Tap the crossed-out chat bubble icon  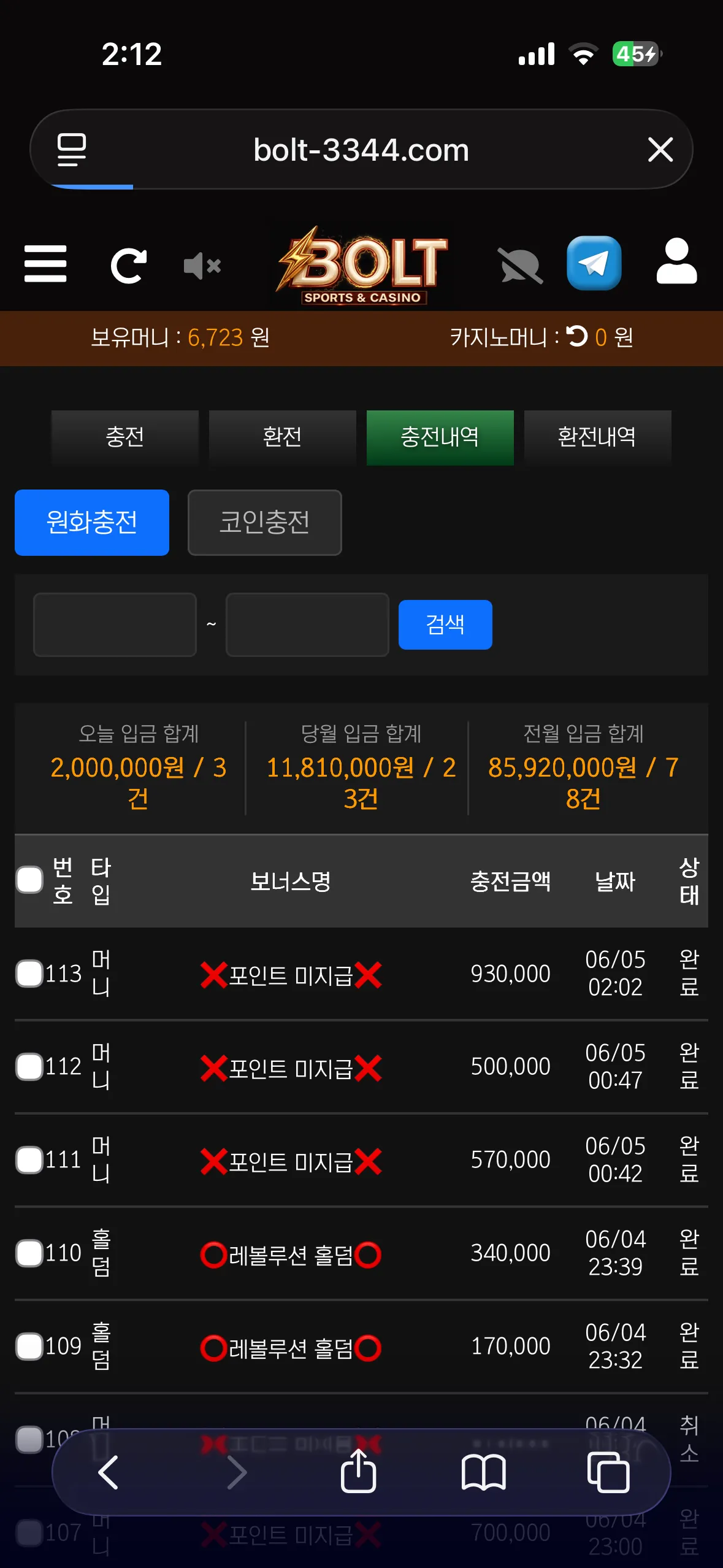(x=520, y=266)
